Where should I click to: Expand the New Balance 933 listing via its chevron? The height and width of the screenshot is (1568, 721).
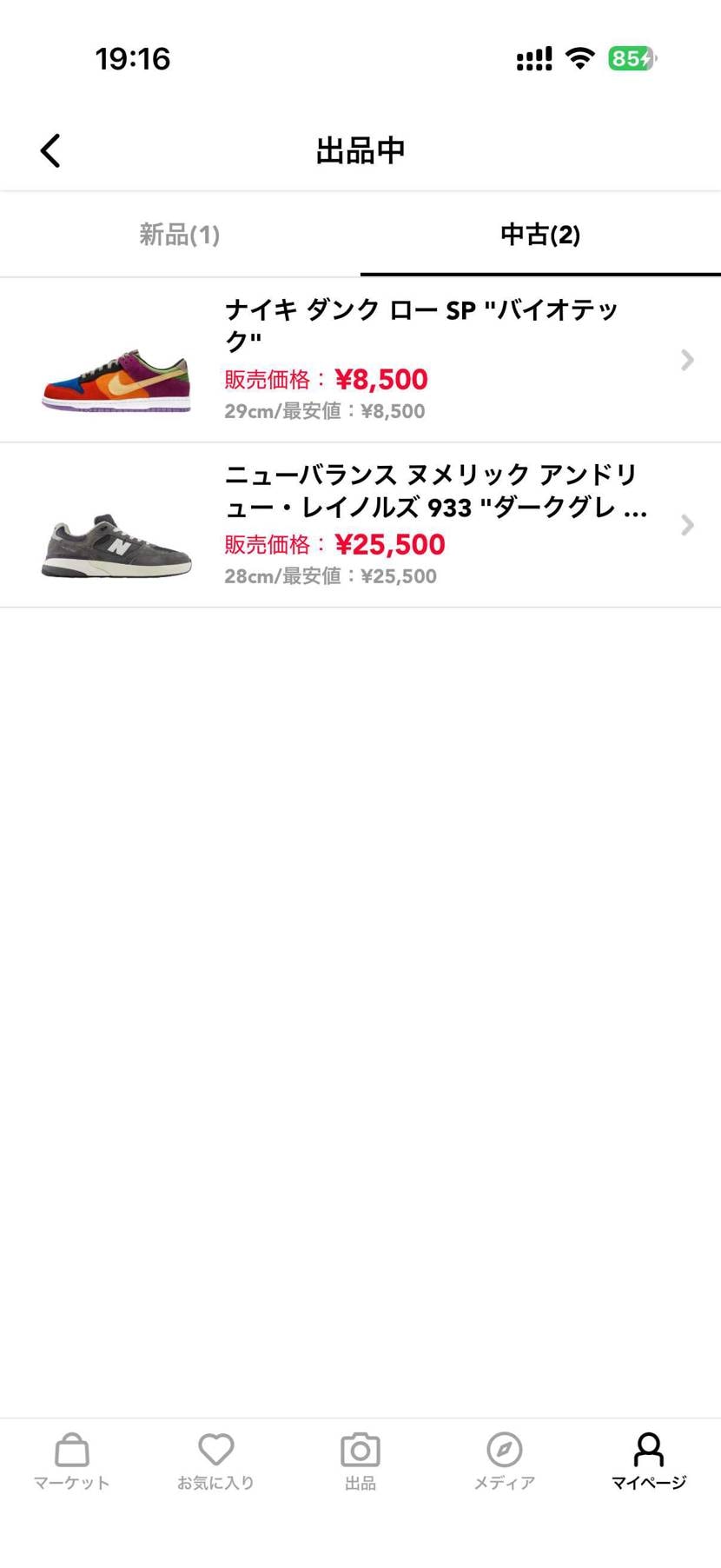point(687,524)
